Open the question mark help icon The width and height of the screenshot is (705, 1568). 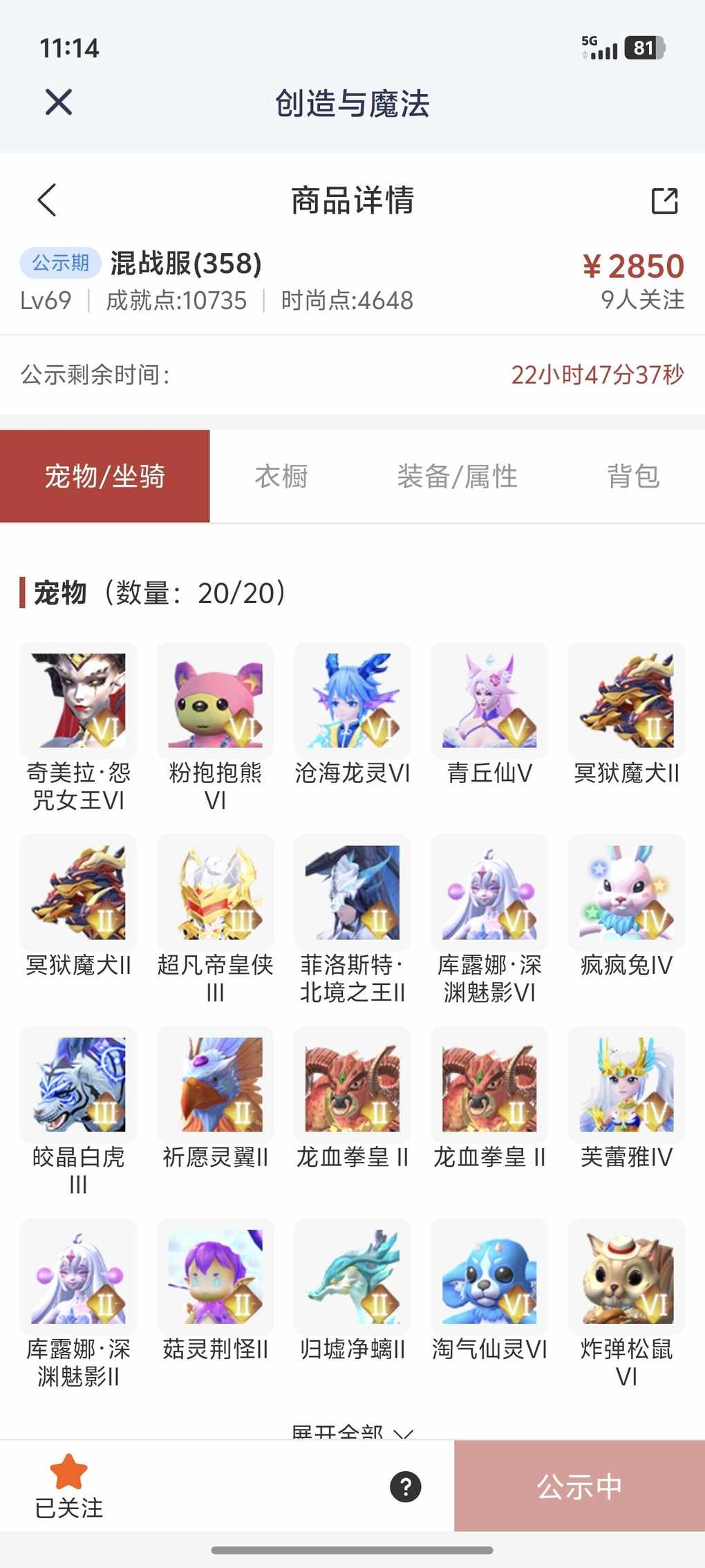pyautogui.click(x=406, y=1486)
